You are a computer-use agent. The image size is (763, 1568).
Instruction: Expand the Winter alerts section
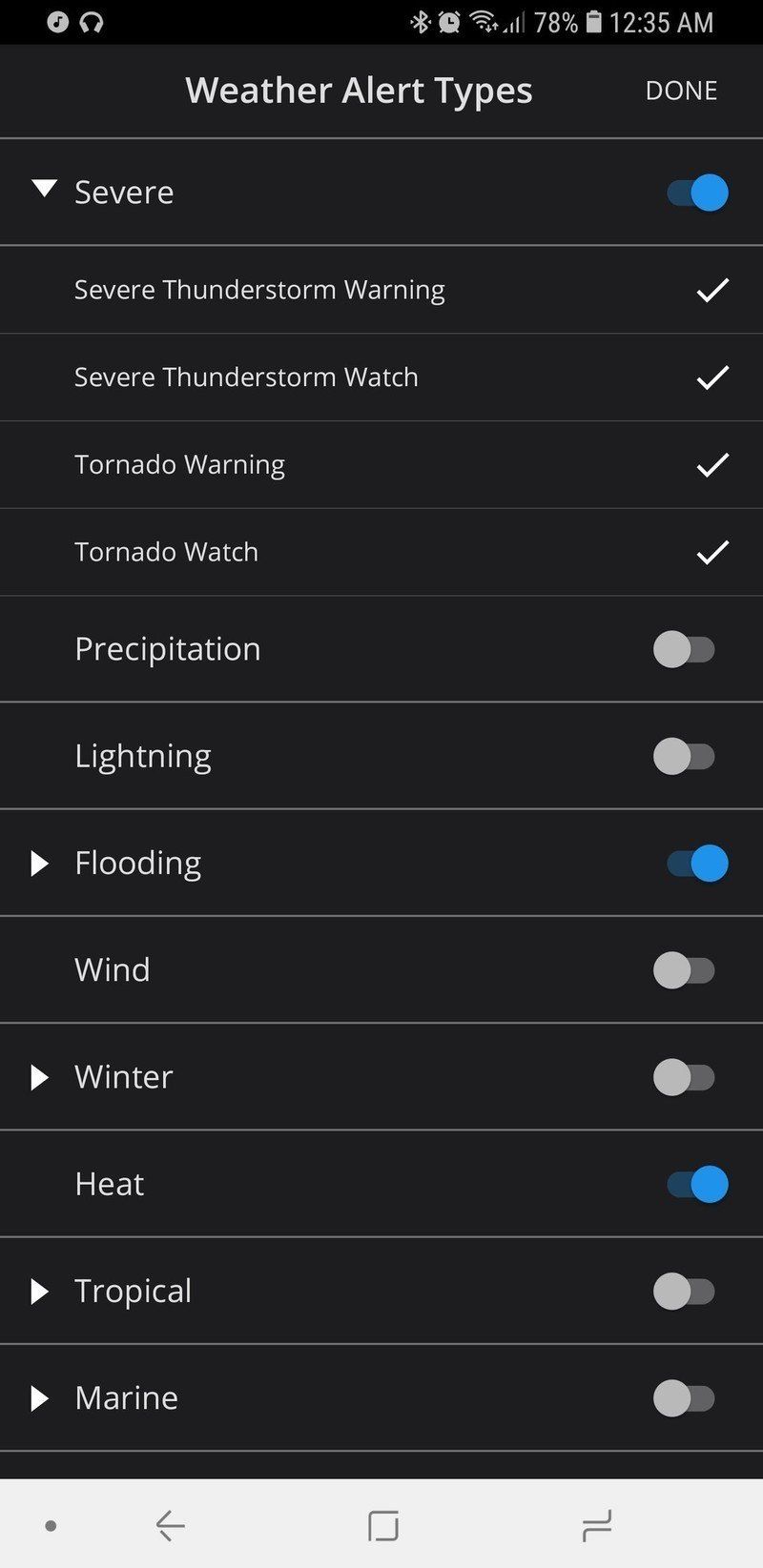[42, 1077]
